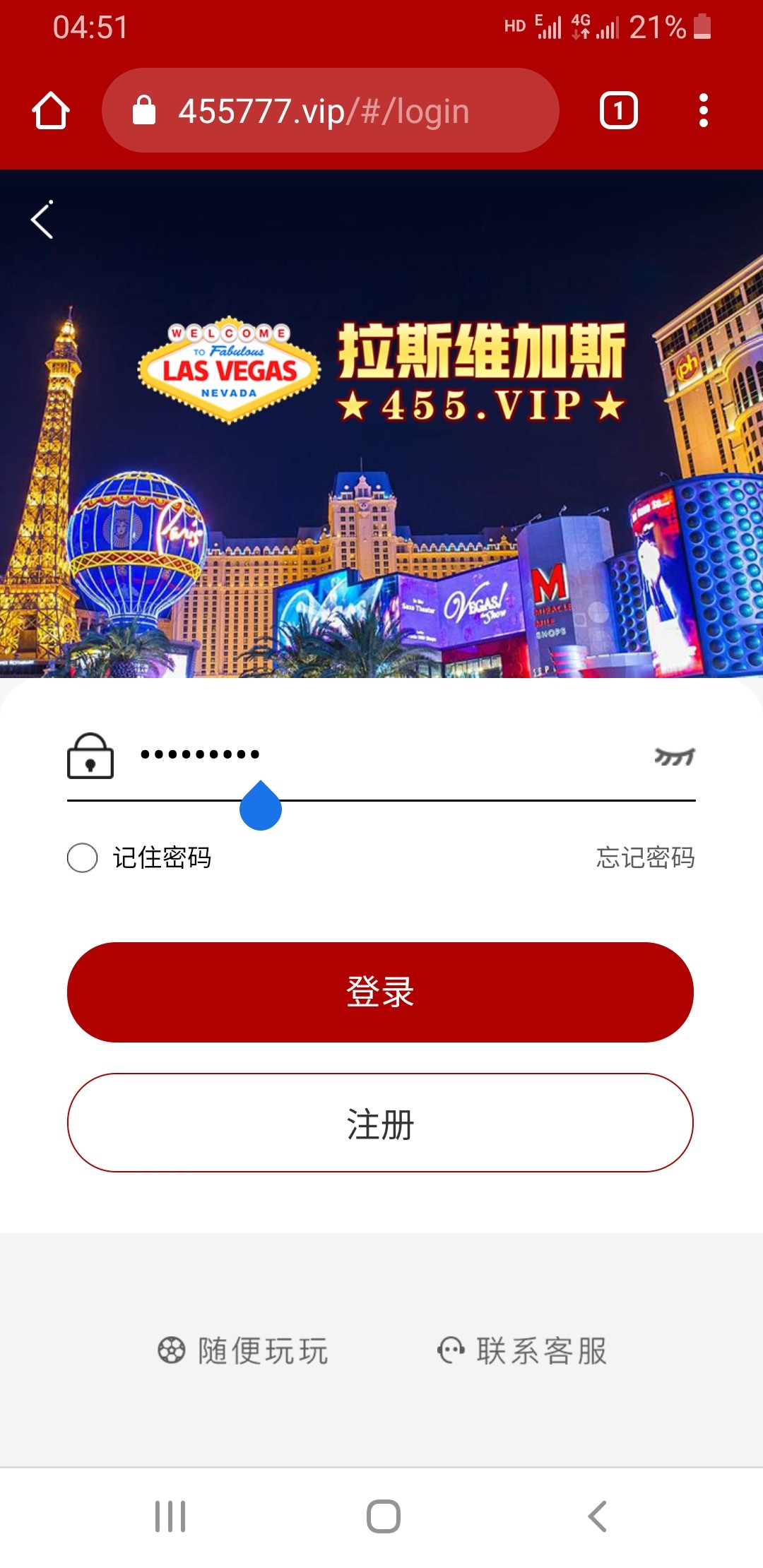Open the system recent apps view

(170, 1516)
